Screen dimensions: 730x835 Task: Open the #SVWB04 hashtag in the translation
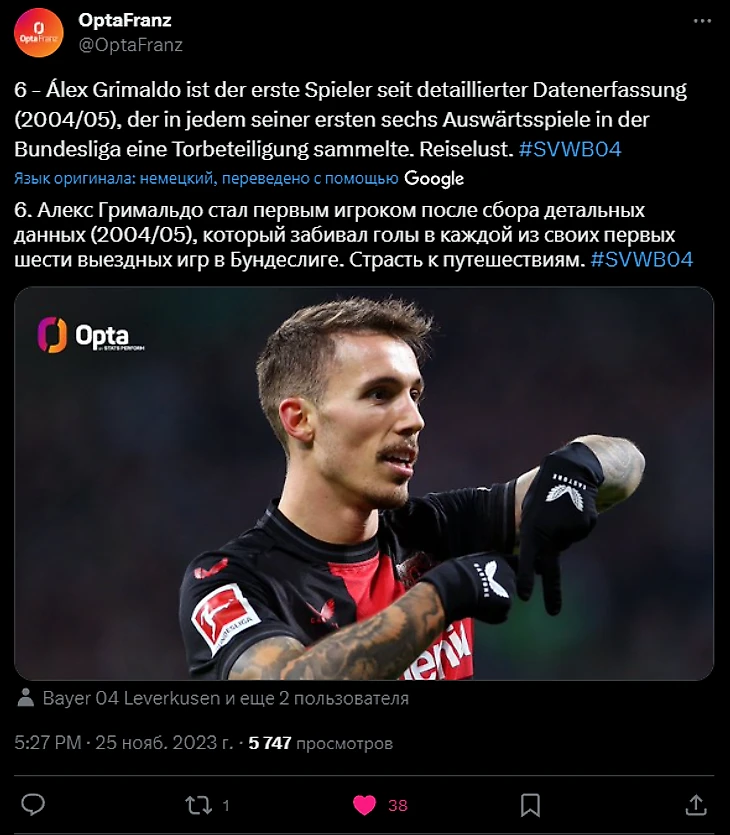pos(641,259)
